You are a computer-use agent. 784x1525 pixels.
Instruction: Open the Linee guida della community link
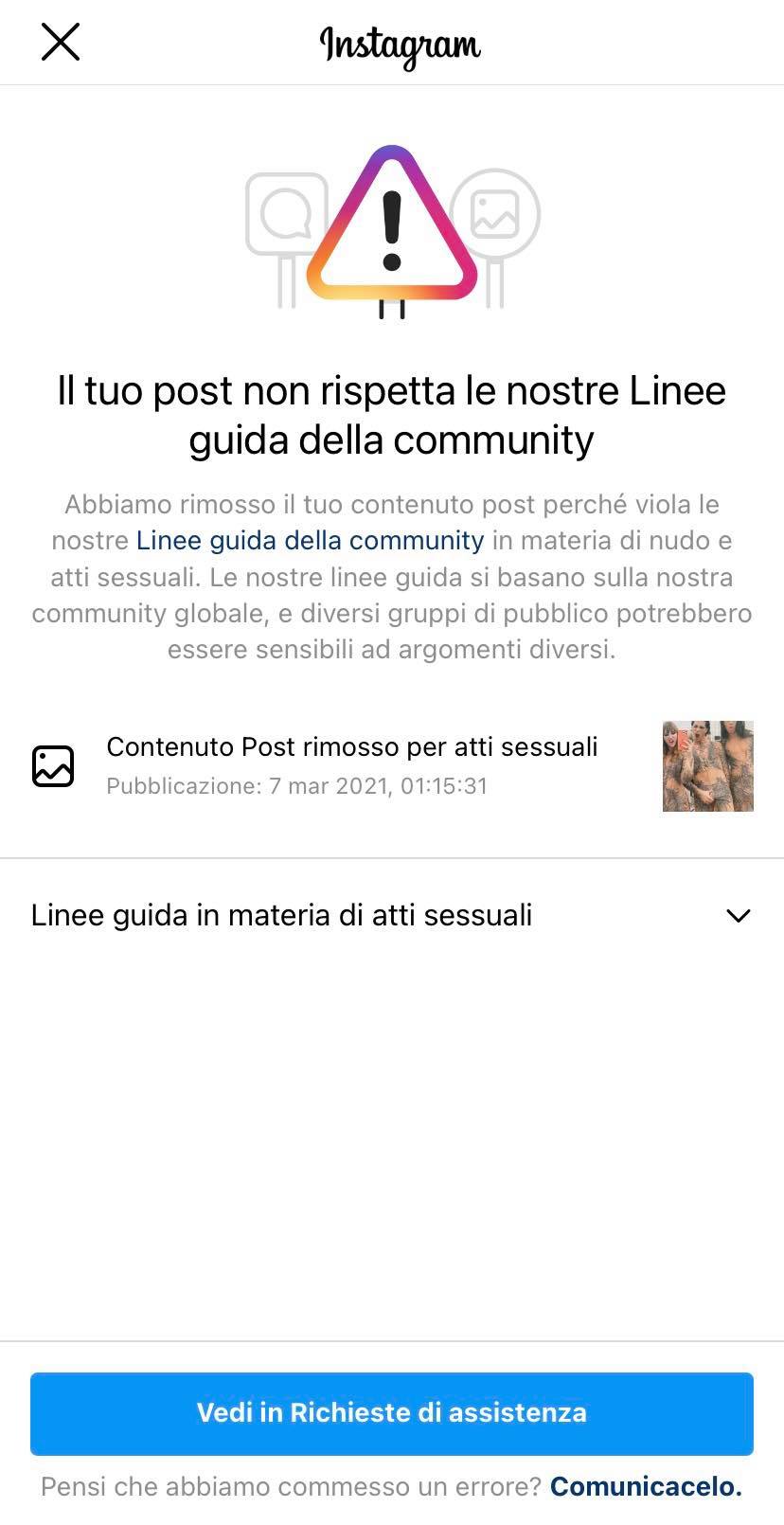pyautogui.click(x=310, y=541)
